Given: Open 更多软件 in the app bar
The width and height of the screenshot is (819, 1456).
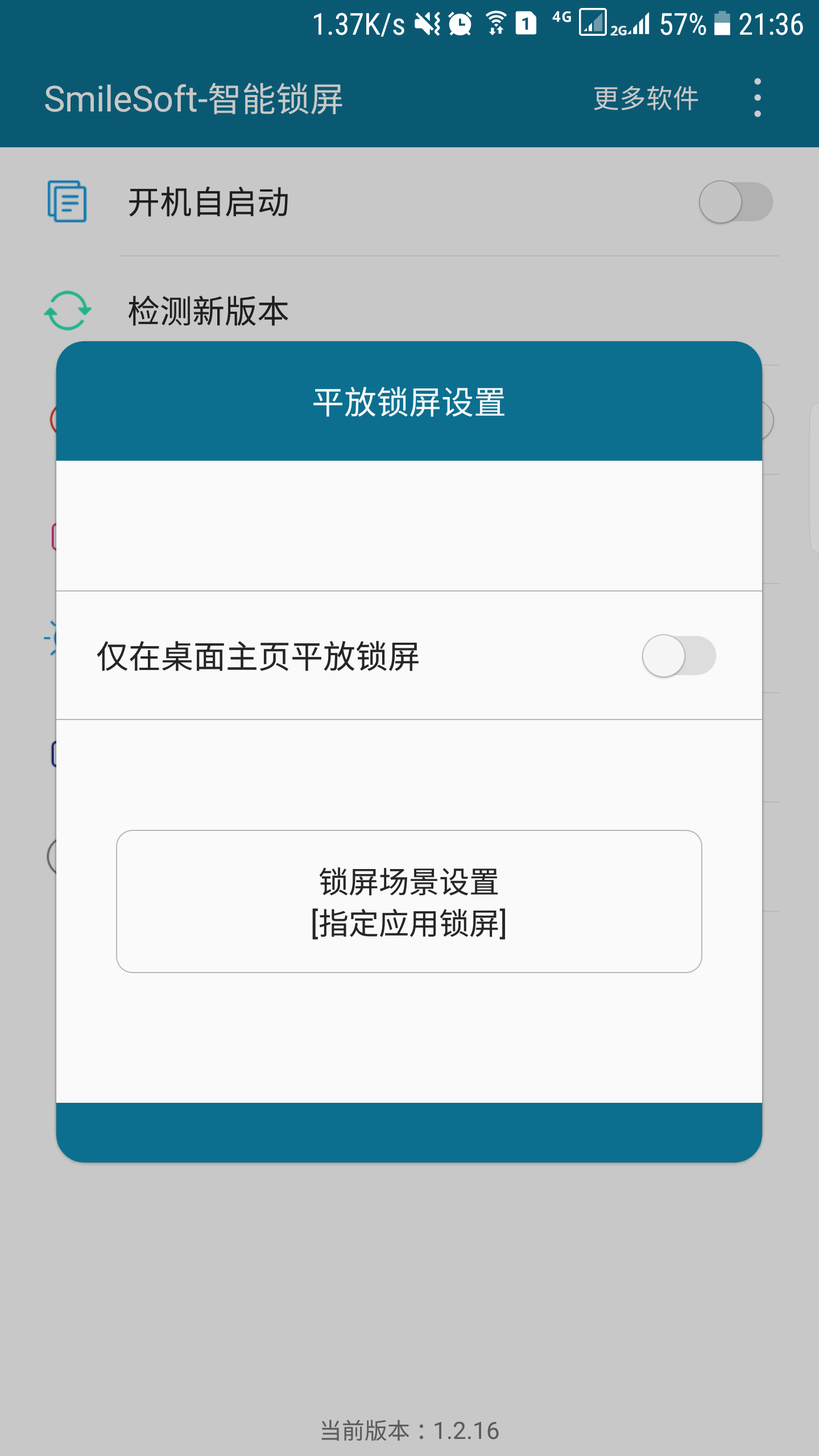Looking at the screenshot, I should pyautogui.click(x=646, y=98).
